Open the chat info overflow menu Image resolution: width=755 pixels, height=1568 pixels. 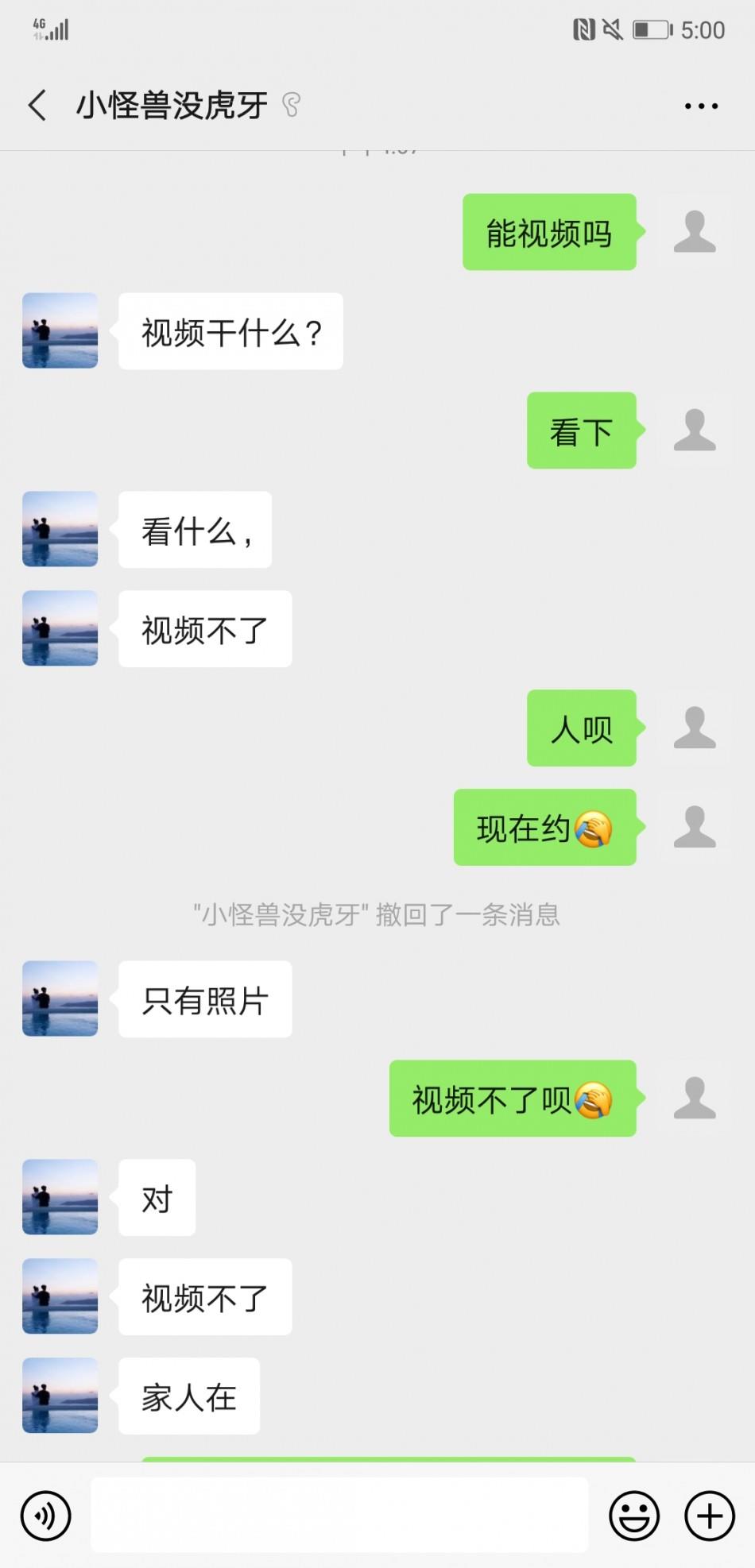(x=701, y=106)
